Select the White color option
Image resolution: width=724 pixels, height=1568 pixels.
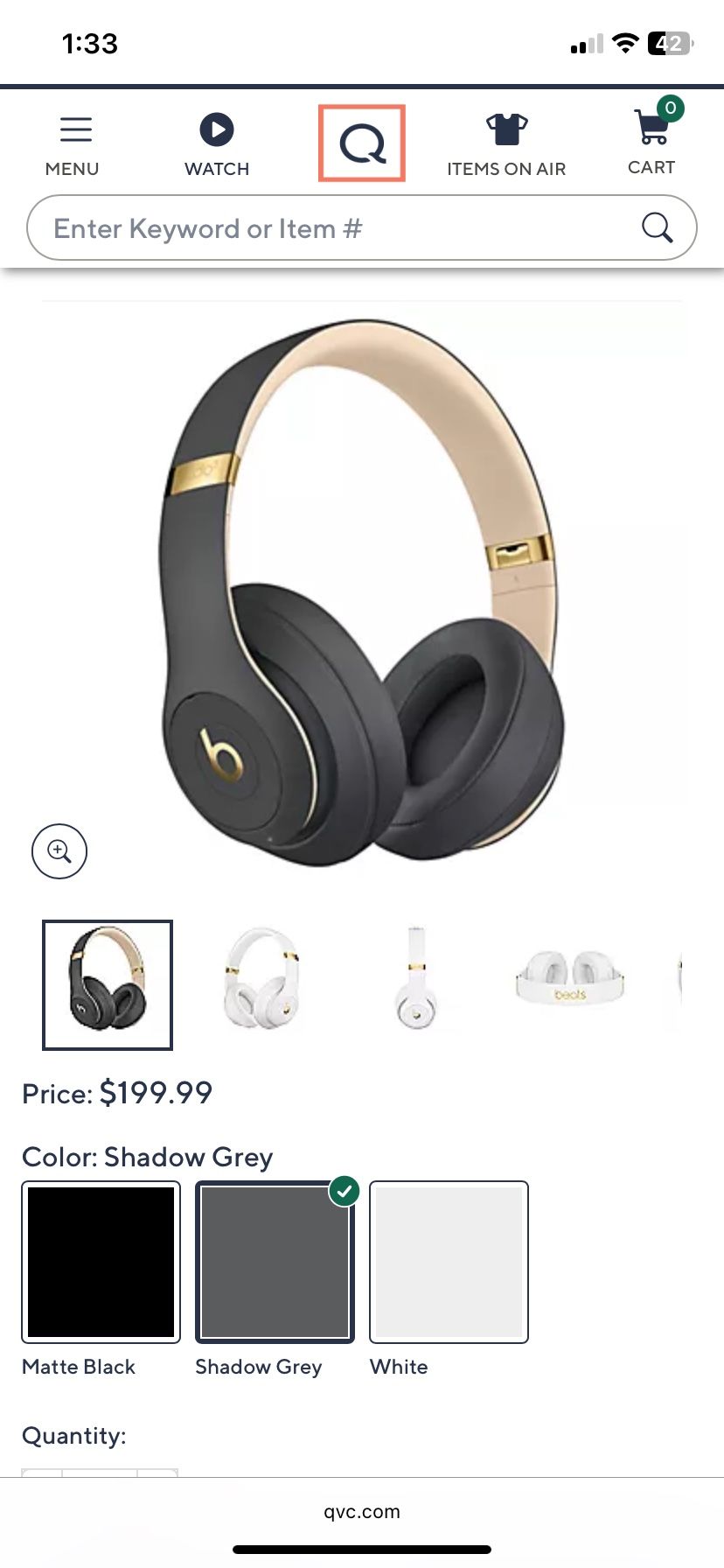tap(449, 1262)
